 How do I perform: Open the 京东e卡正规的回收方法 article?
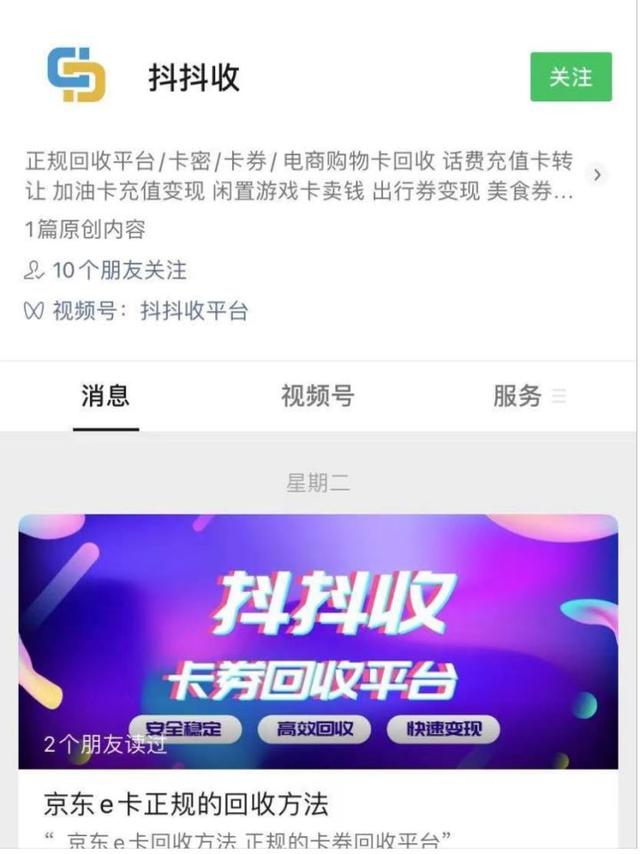[187, 803]
